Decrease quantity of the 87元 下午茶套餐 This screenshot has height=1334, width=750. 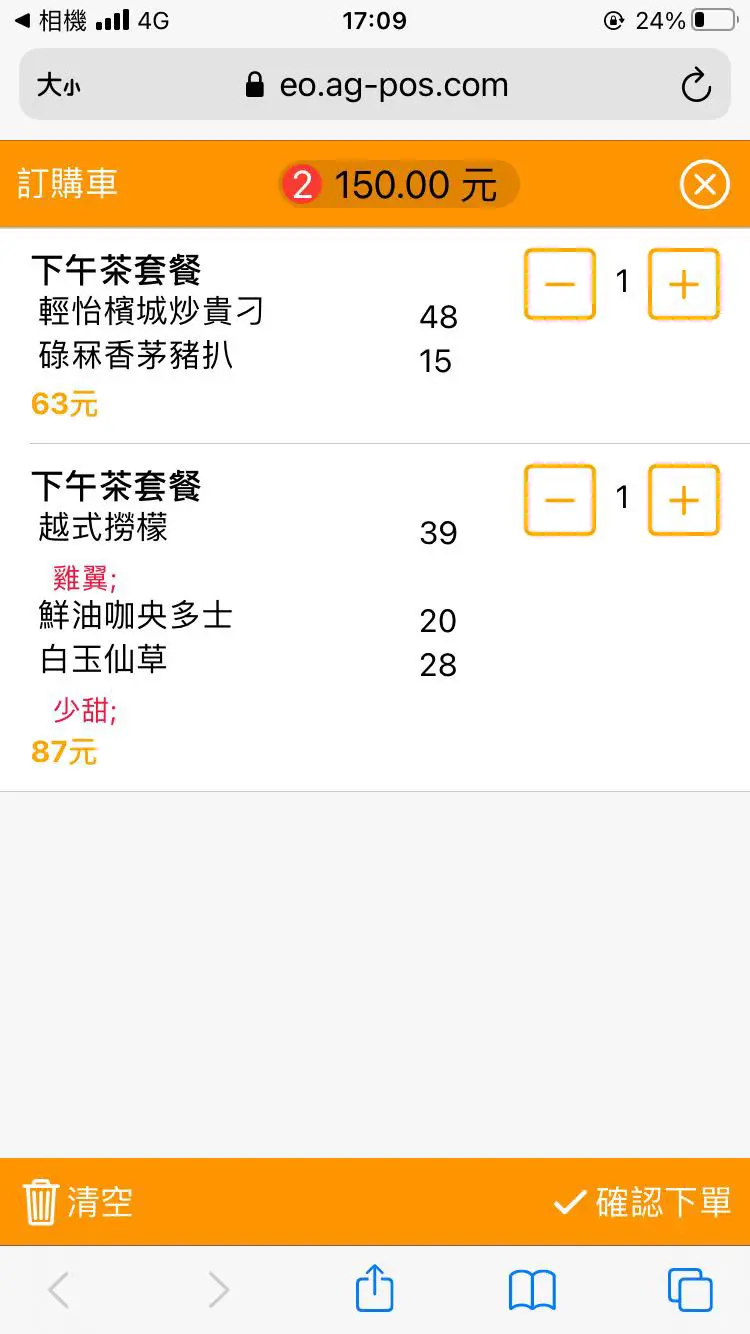(560, 500)
